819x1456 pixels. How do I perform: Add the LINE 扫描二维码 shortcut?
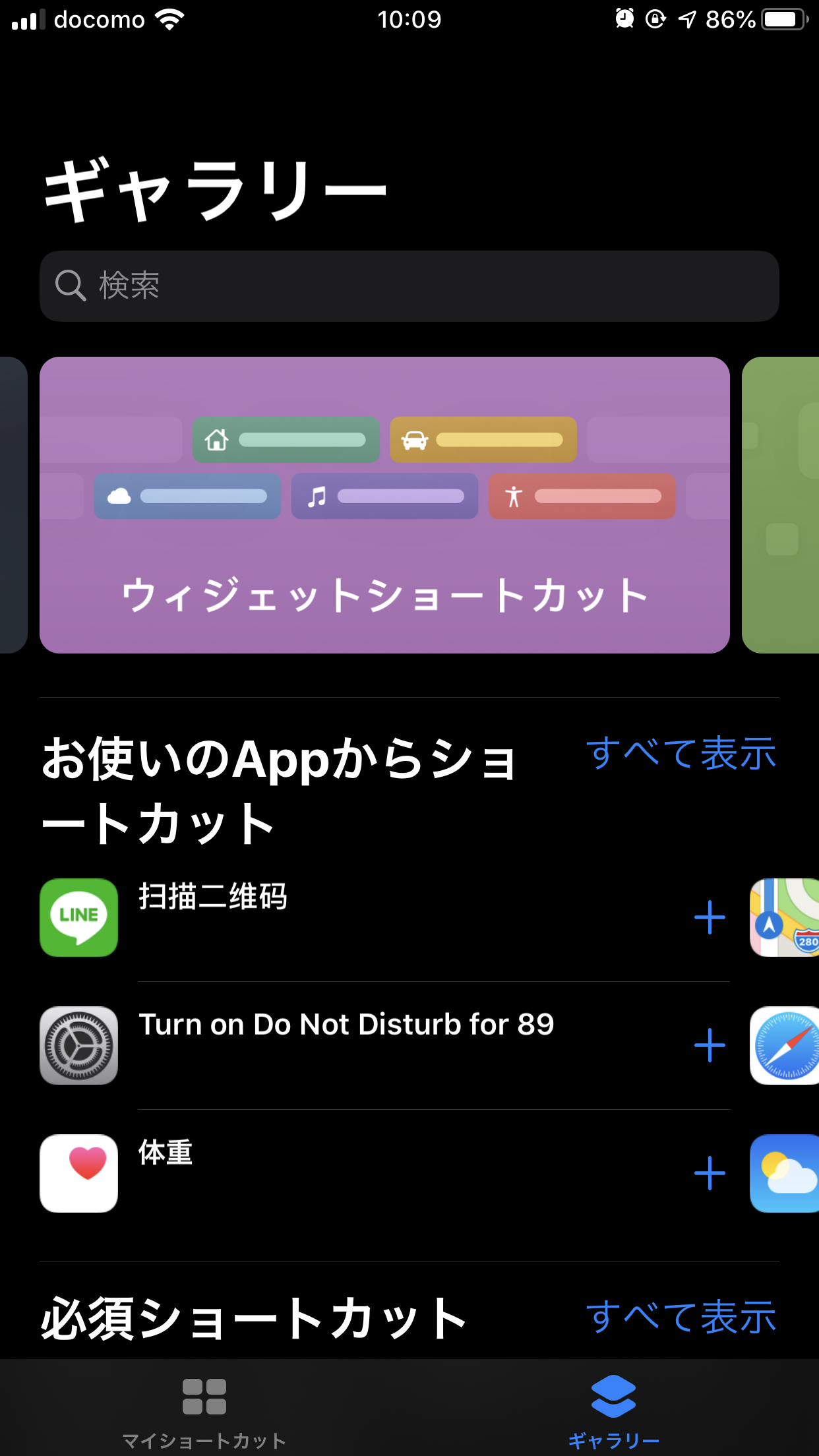(x=710, y=917)
